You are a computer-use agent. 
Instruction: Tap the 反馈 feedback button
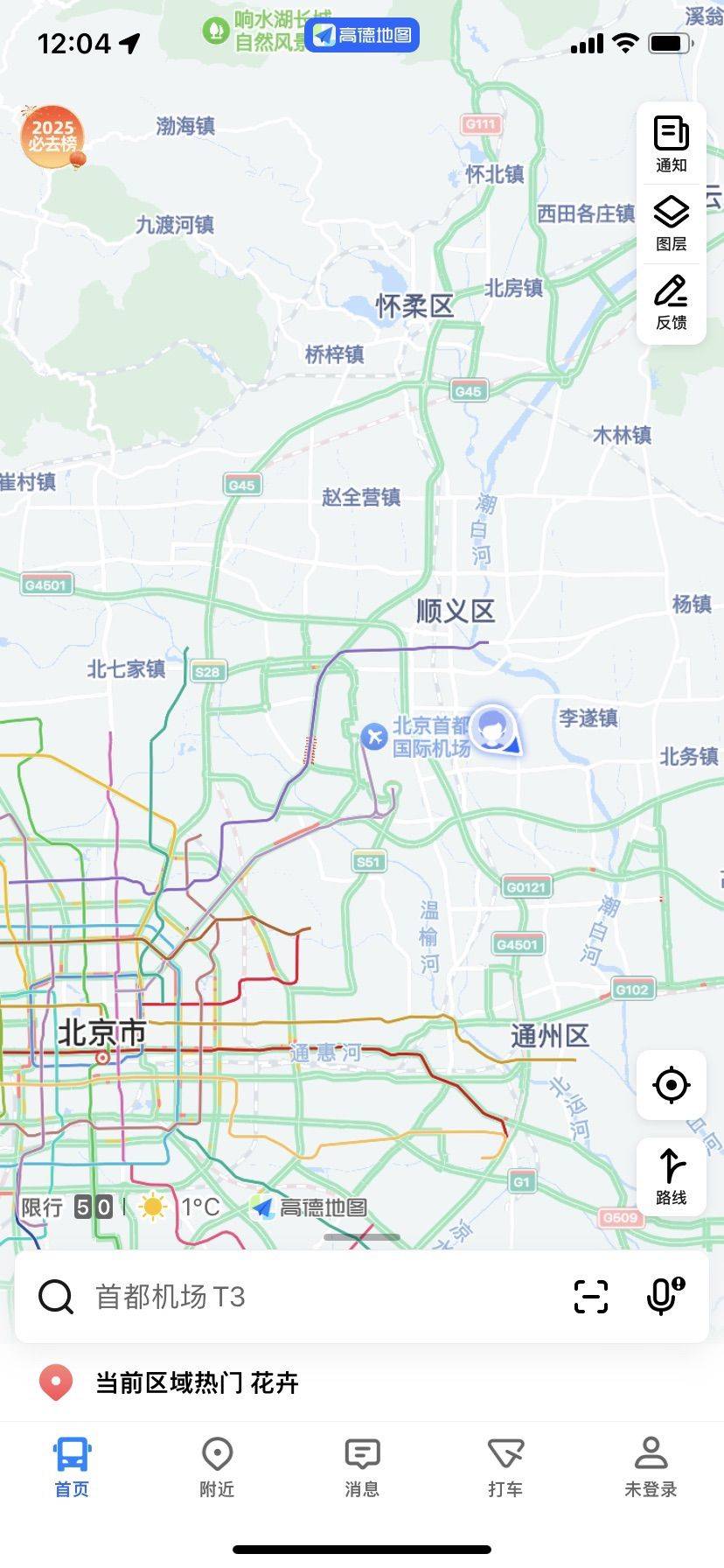pyautogui.click(x=671, y=303)
